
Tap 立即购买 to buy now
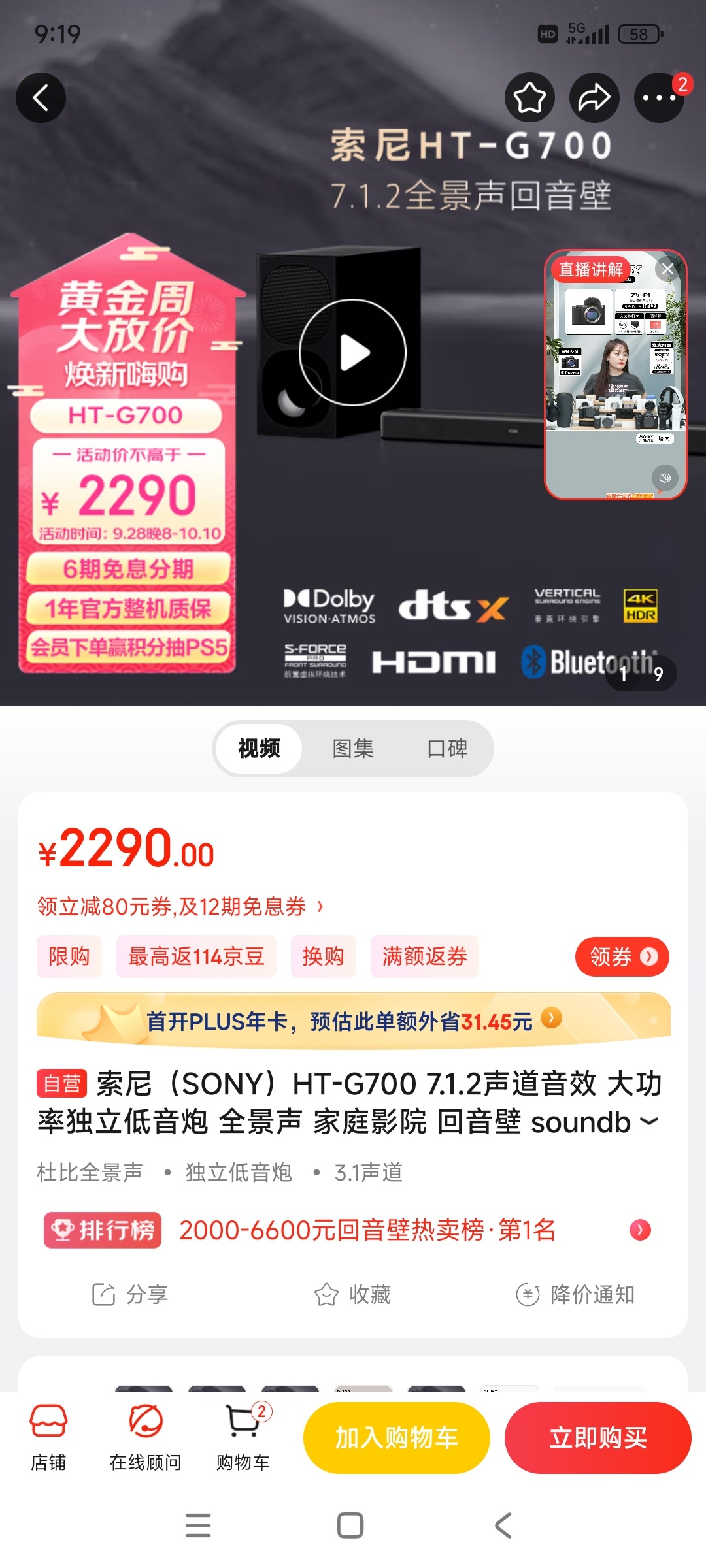pos(597,1437)
